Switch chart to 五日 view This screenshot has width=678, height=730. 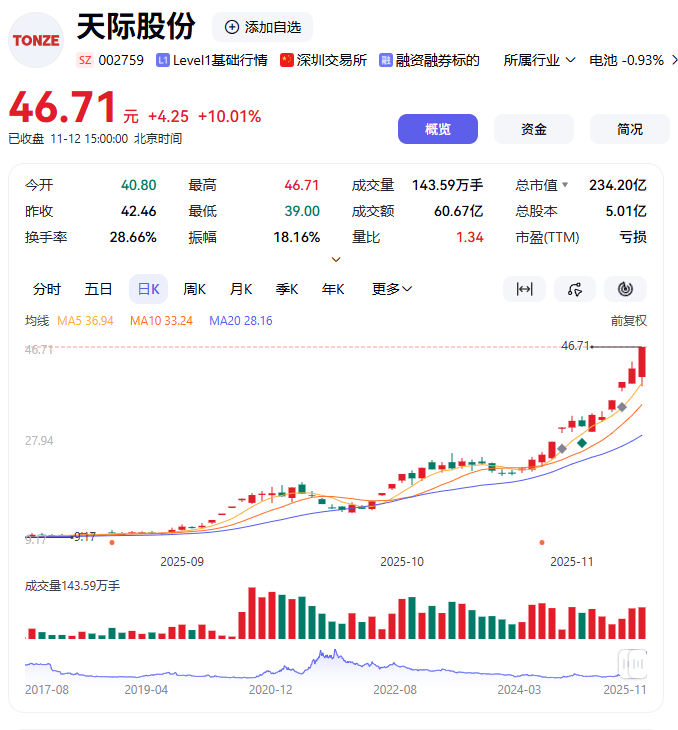point(98,289)
